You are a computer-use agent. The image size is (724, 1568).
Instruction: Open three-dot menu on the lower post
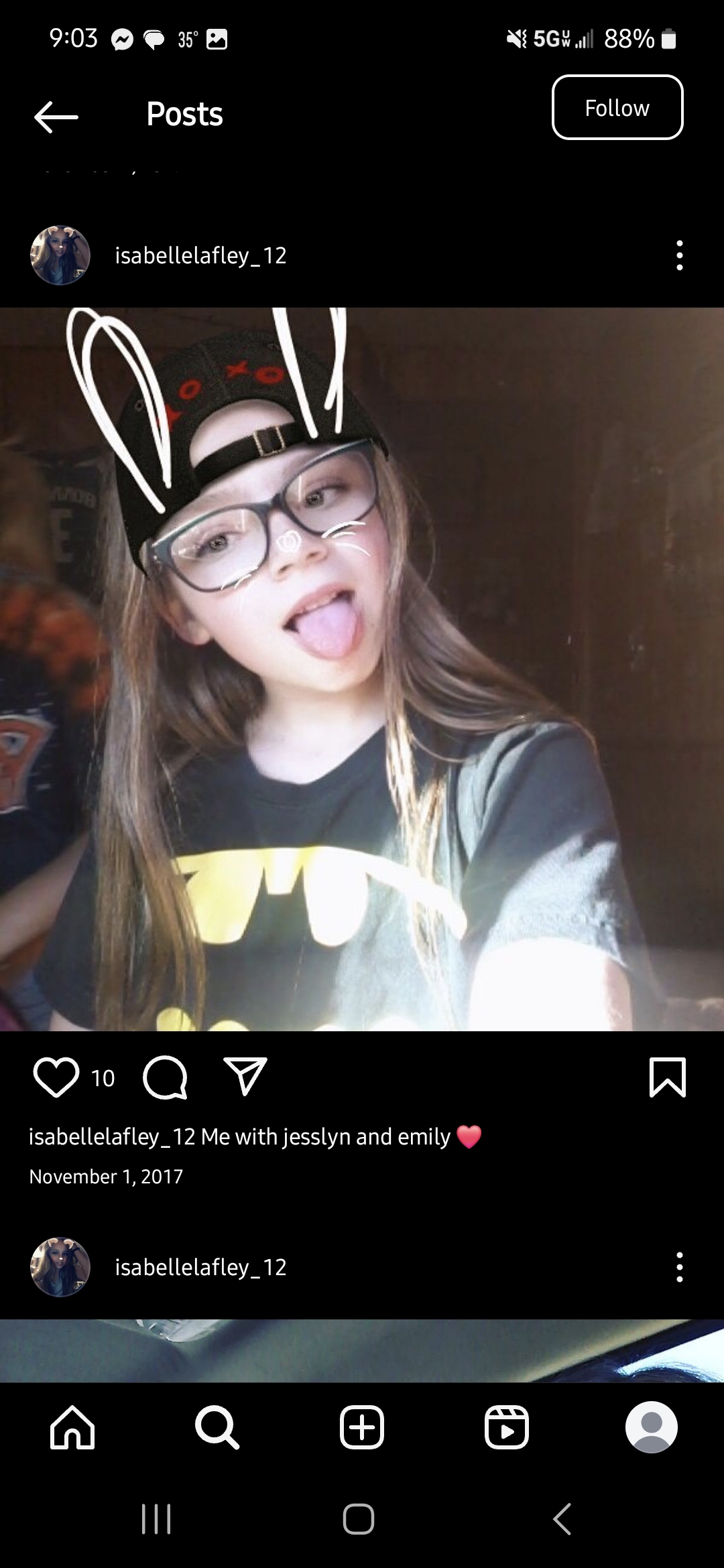click(x=680, y=1267)
